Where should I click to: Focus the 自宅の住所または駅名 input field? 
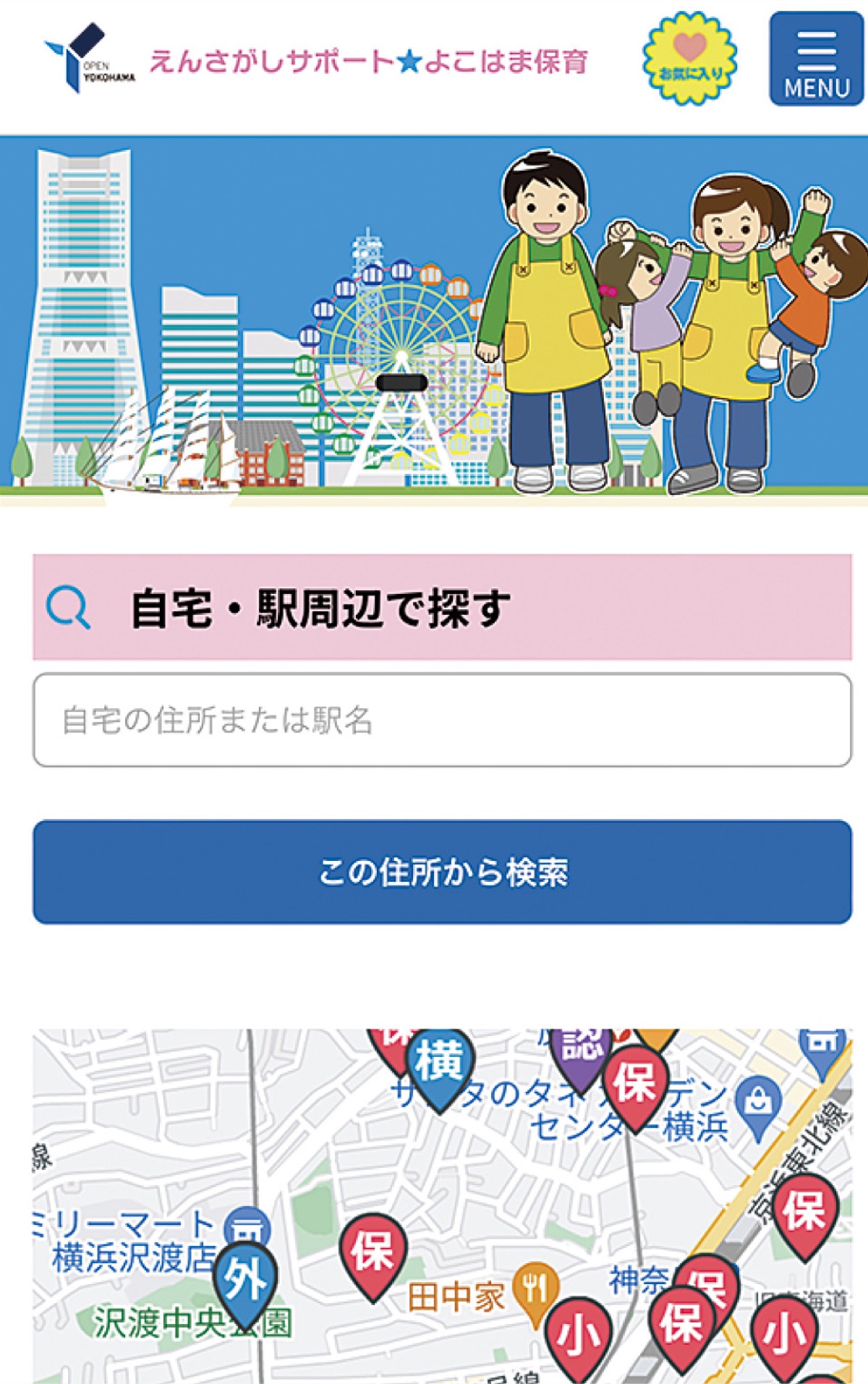pos(442,720)
